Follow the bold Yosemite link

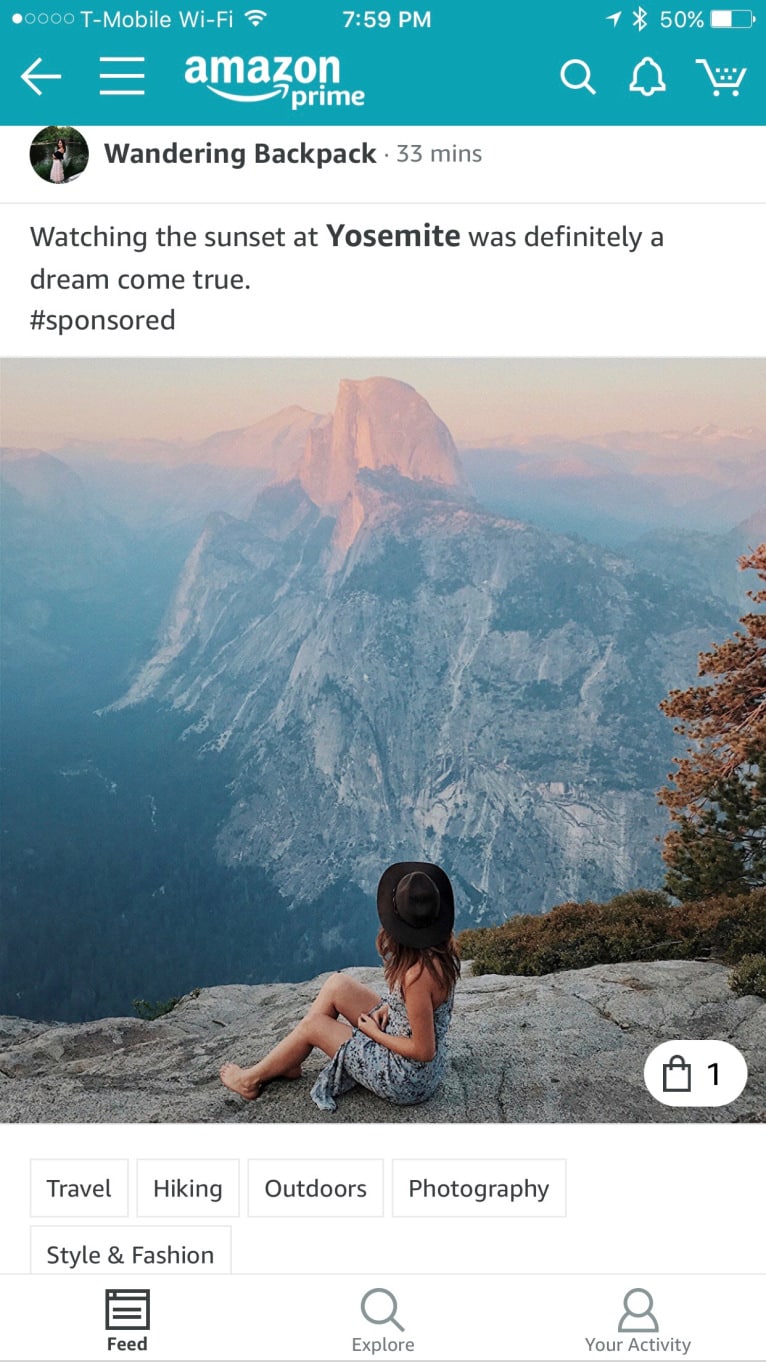(393, 236)
